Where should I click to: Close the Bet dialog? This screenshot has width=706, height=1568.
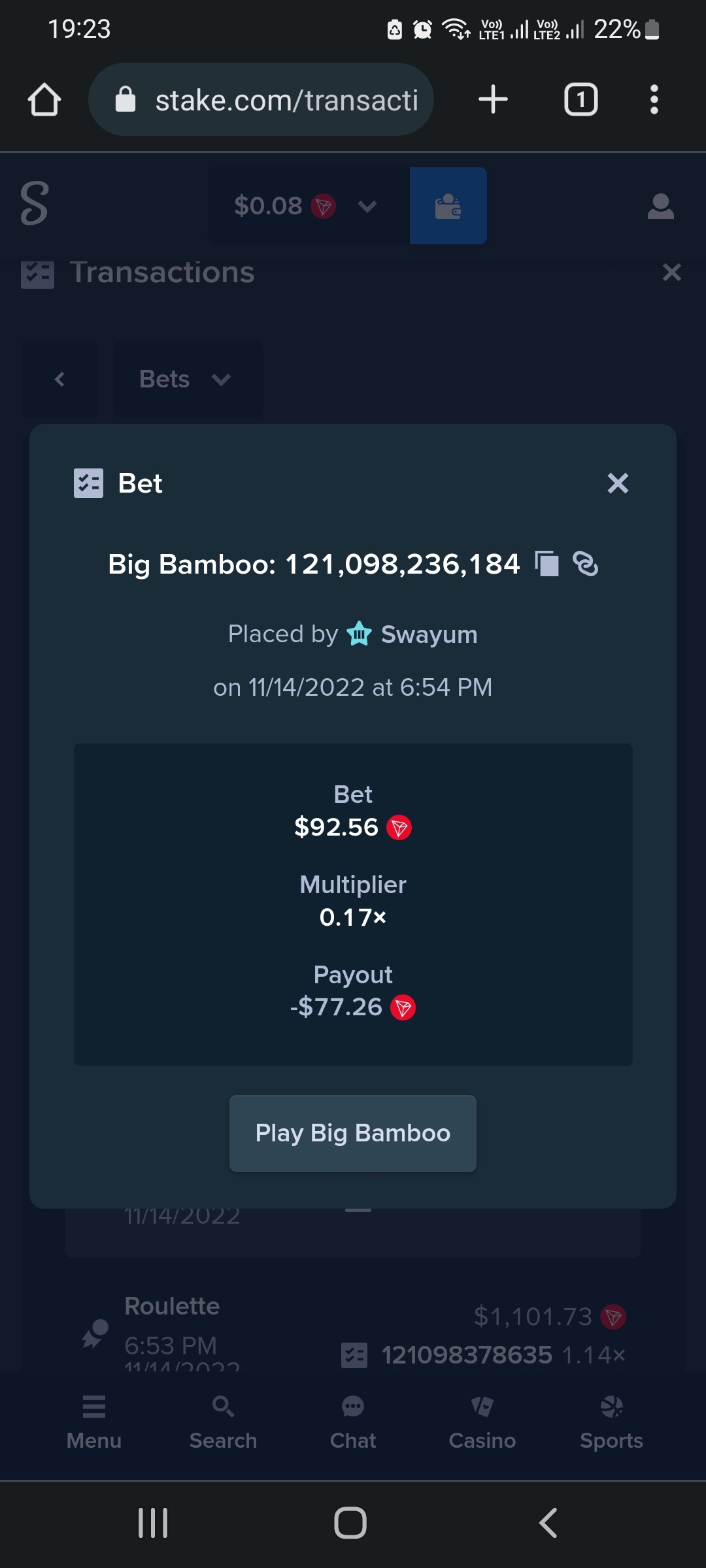618,483
